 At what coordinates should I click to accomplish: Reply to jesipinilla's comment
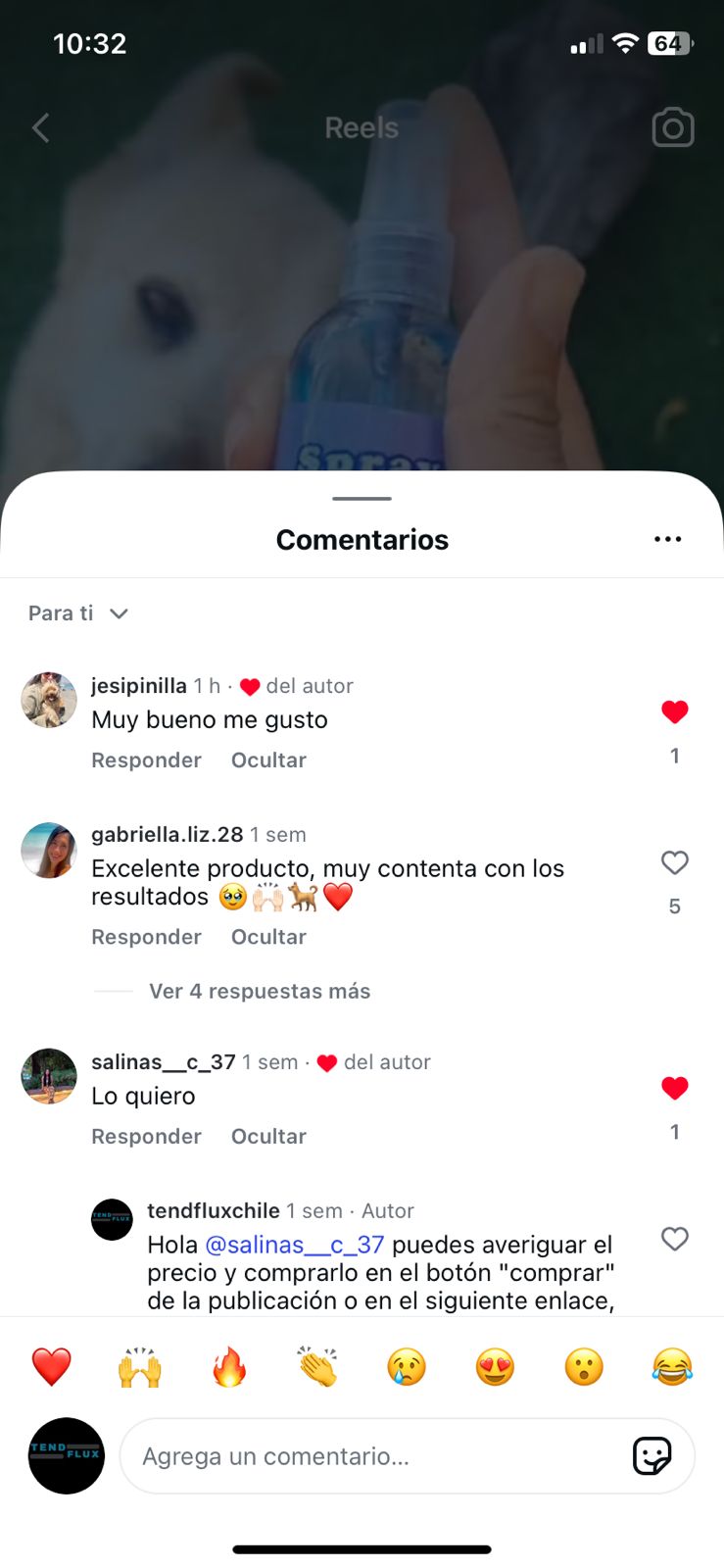(146, 760)
